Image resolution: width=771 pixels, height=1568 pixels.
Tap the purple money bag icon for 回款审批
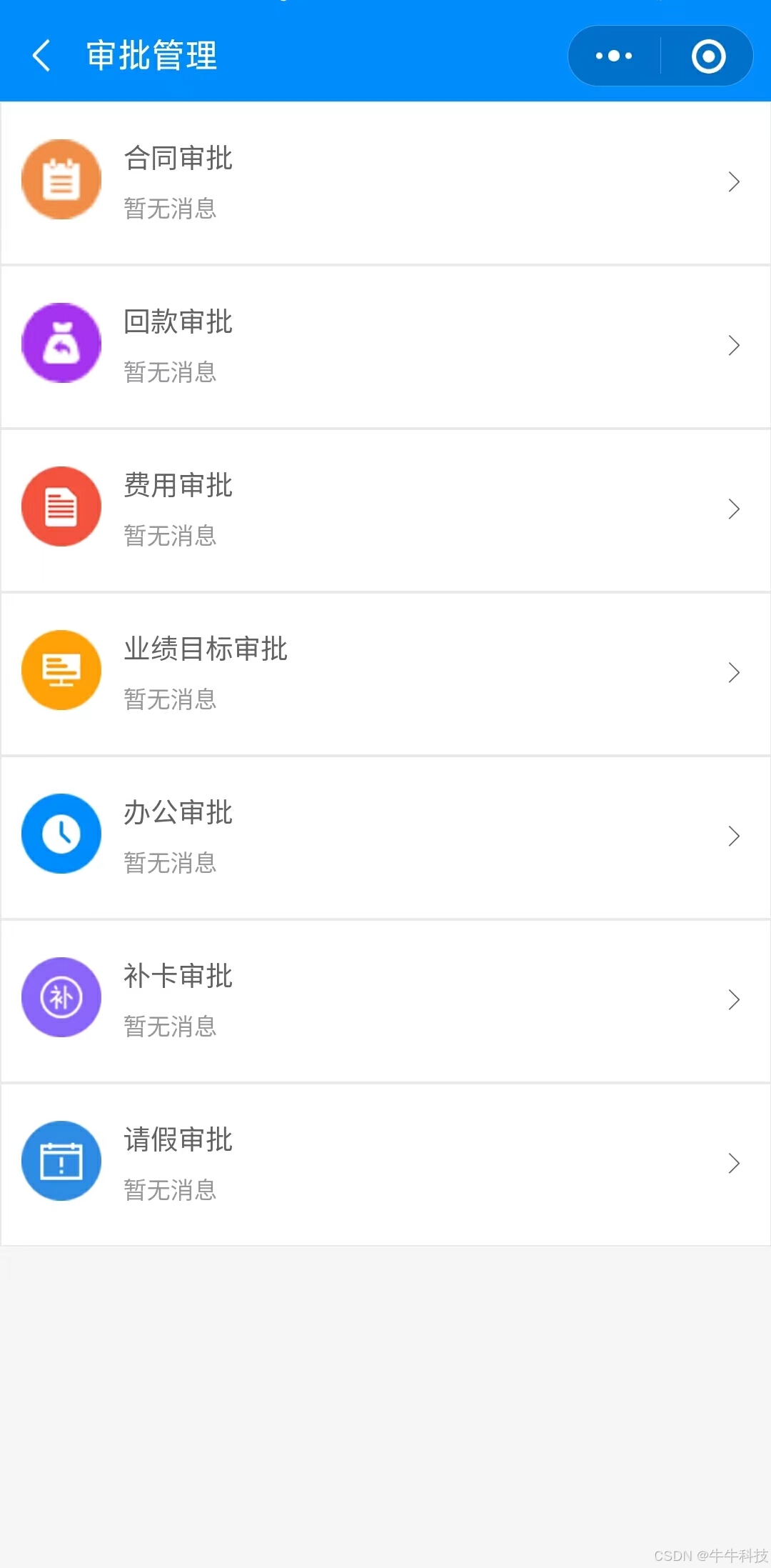tap(61, 344)
